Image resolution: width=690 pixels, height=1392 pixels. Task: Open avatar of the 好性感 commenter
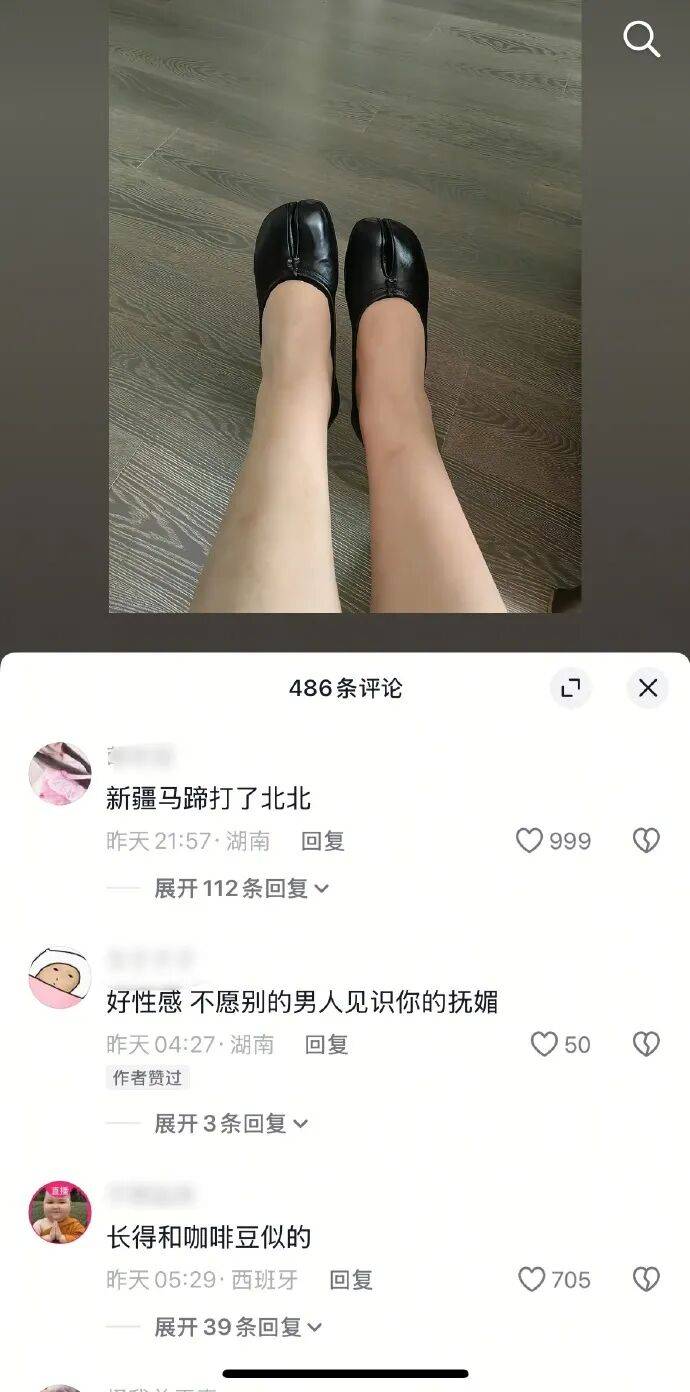(60, 977)
